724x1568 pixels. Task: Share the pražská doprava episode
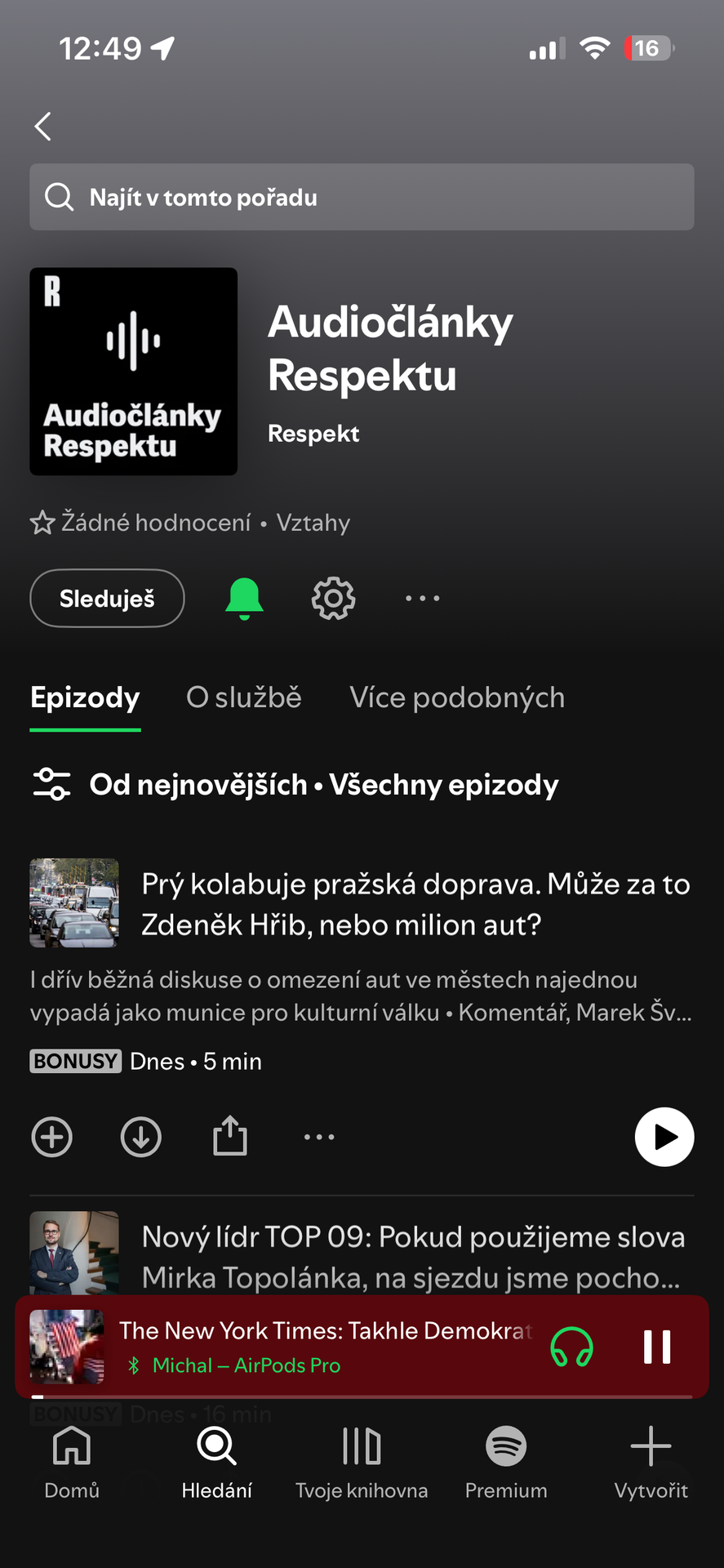coord(230,1136)
